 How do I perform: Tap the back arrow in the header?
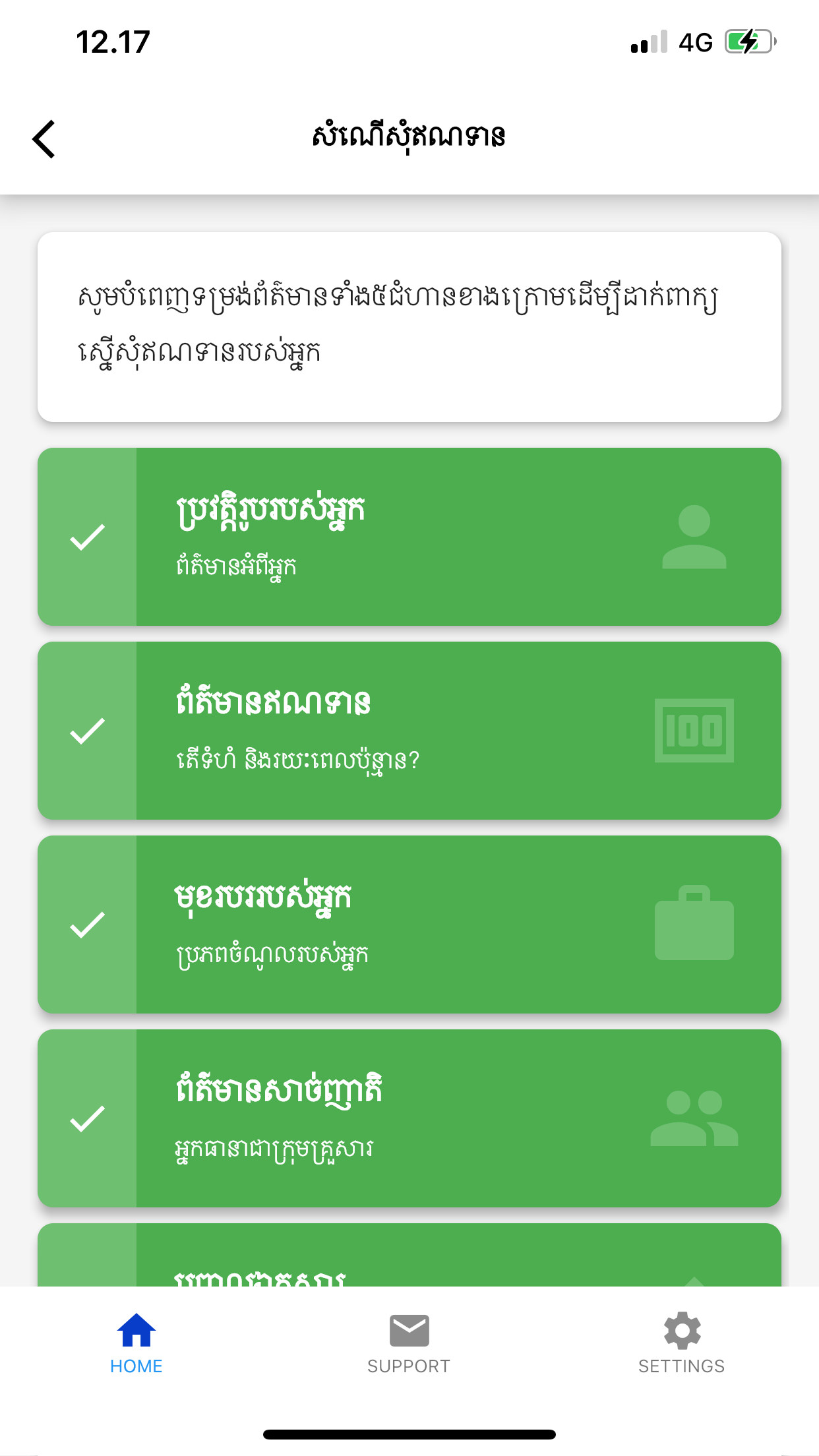click(44, 140)
